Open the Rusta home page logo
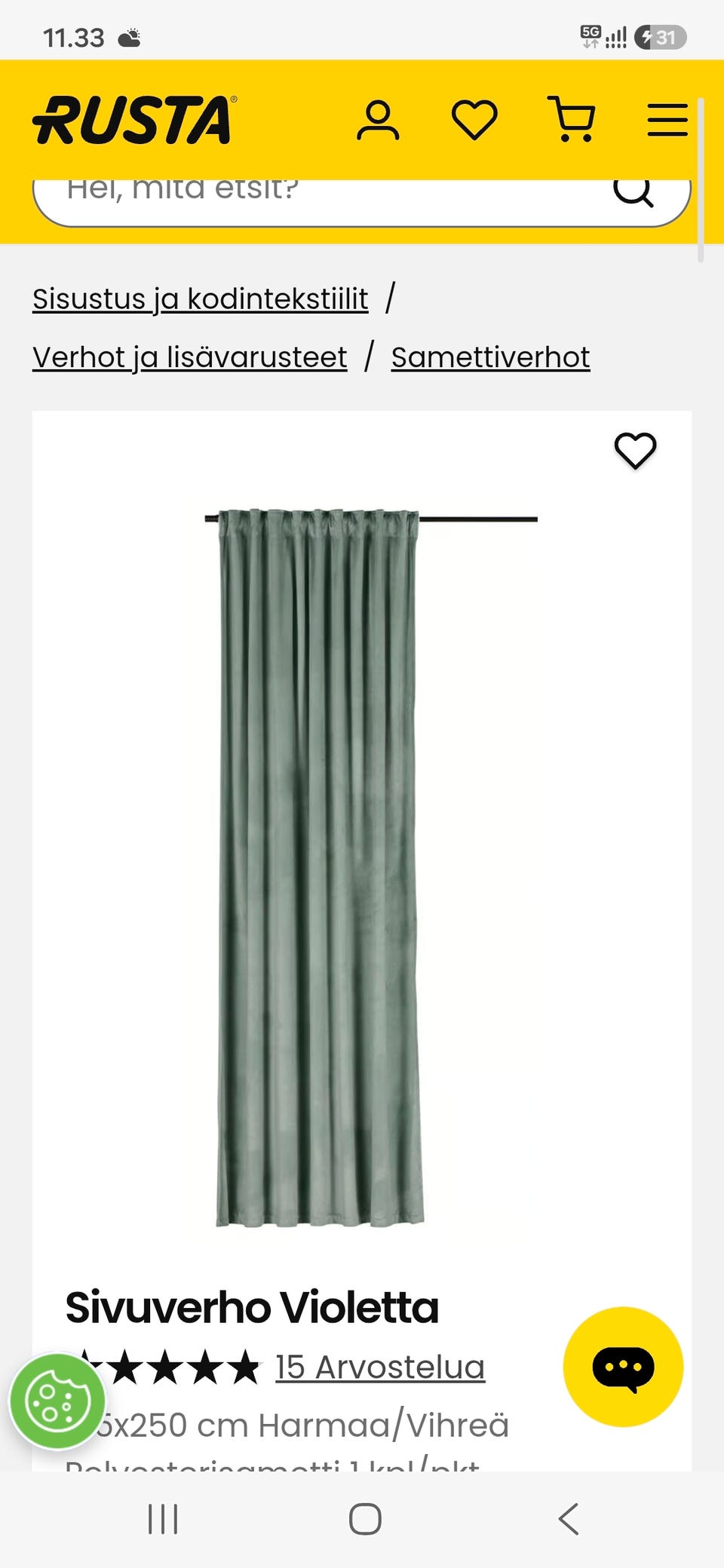Image resolution: width=724 pixels, height=1568 pixels. click(134, 120)
